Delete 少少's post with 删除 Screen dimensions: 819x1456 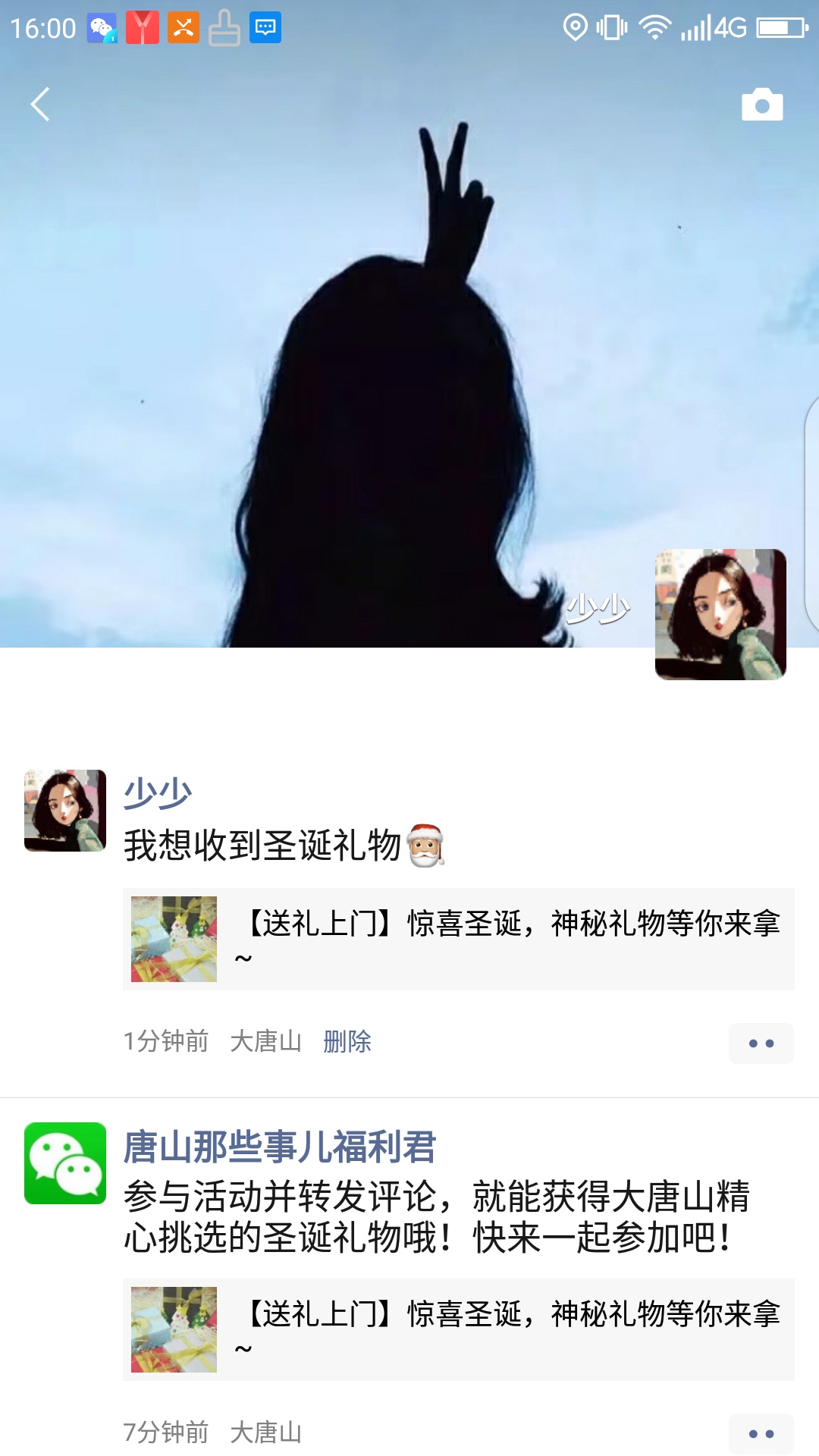tap(347, 1041)
